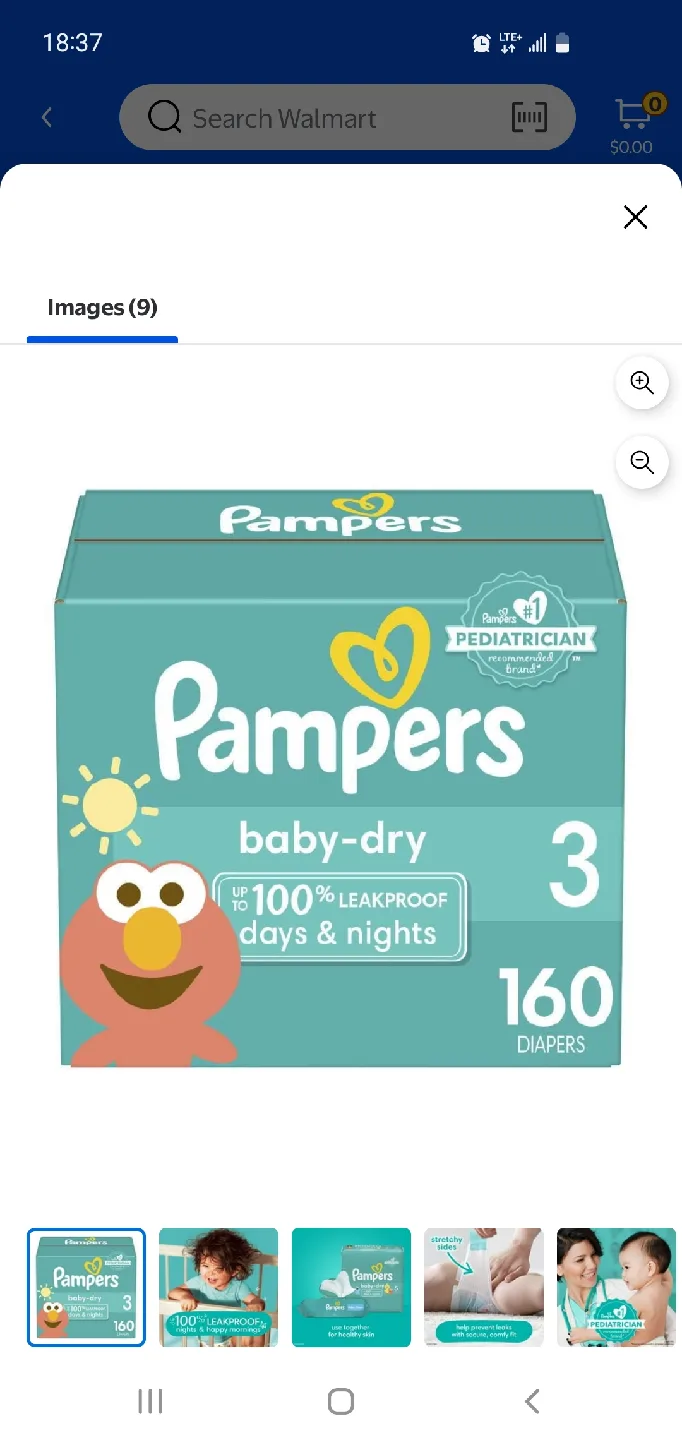Show the diapers with wipes thumbnail
The height and width of the screenshot is (1440, 682).
coord(351,1287)
